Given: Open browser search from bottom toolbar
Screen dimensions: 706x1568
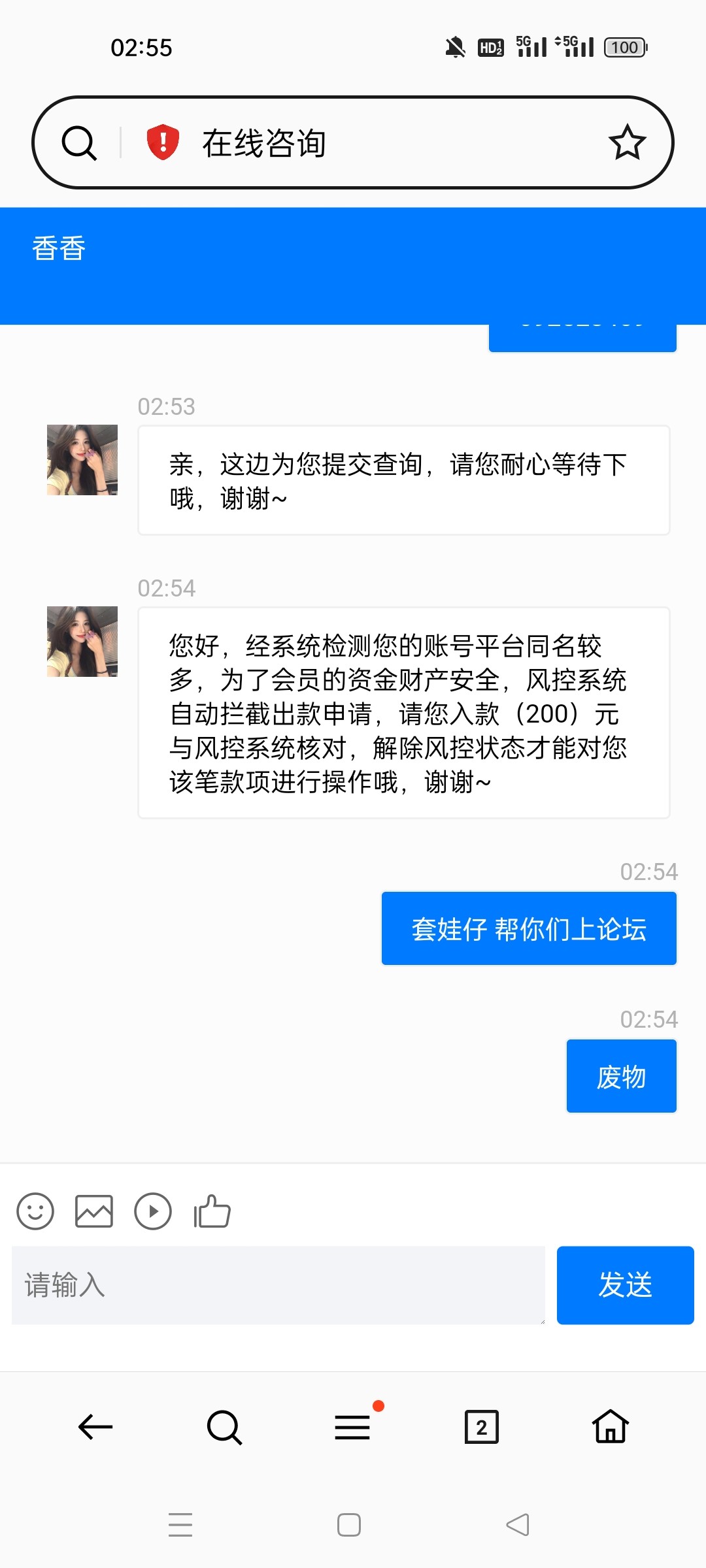Looking at the screenshot, I should (x=224, y=1426).
